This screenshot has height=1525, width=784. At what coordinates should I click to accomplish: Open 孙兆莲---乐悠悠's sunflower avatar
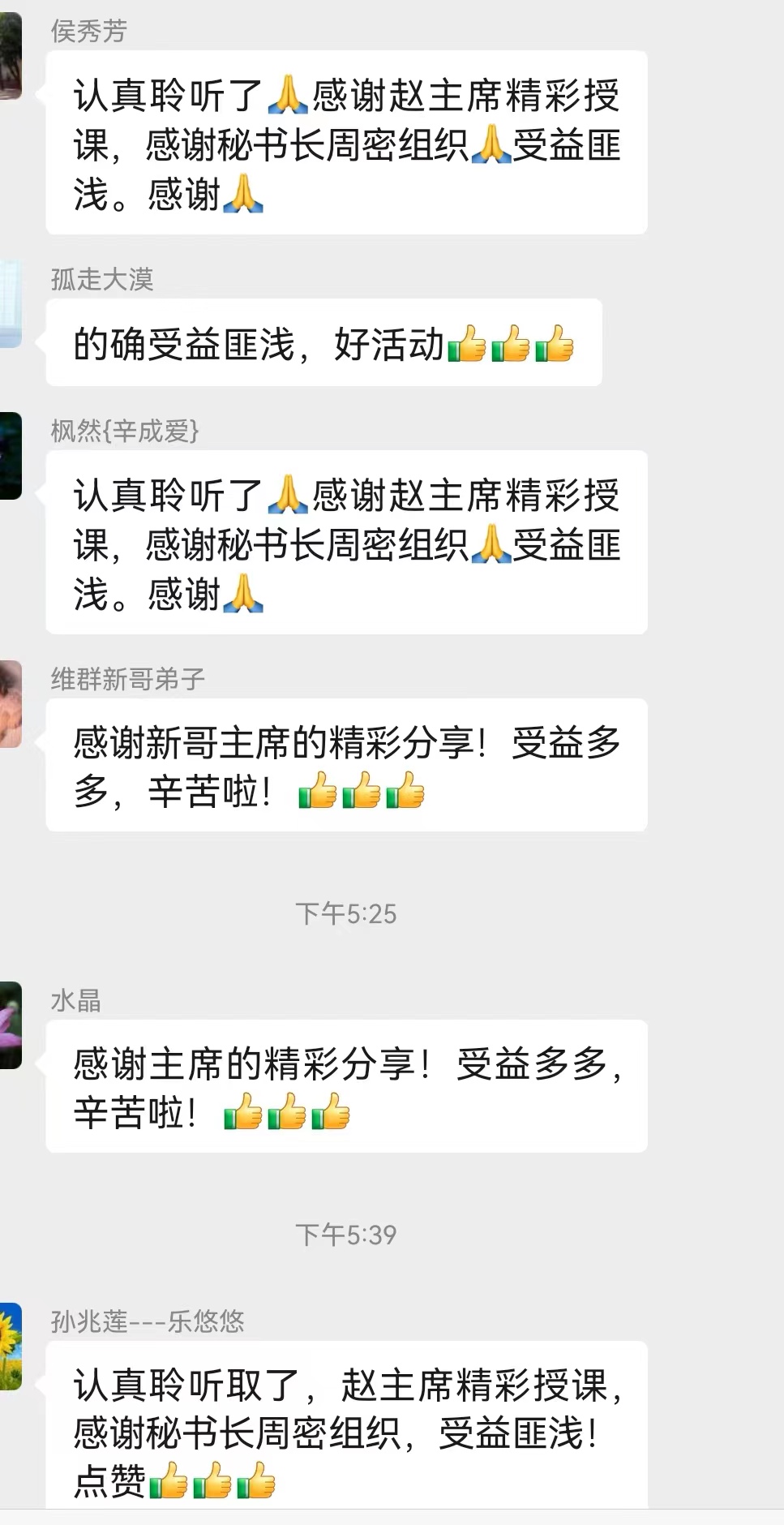click(x=10, y=1347)
